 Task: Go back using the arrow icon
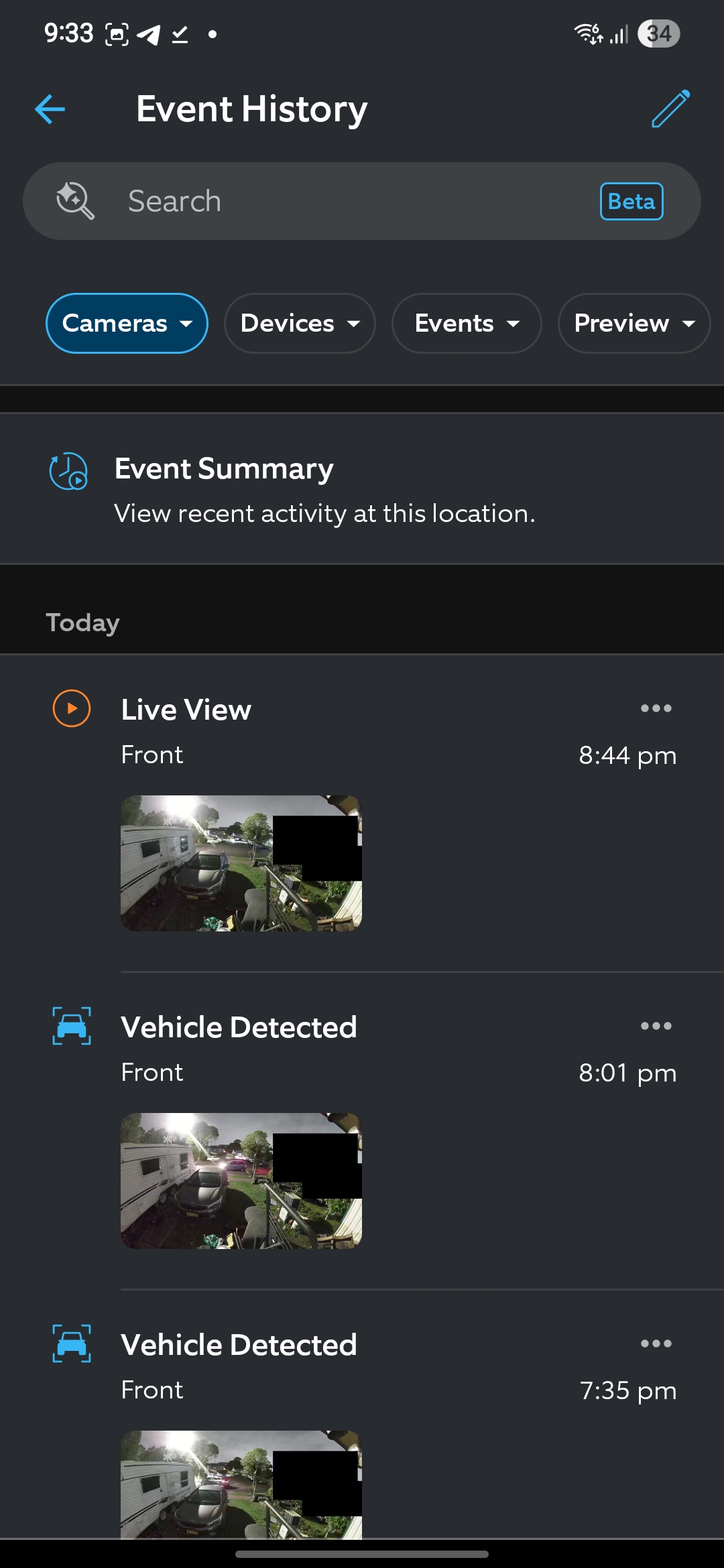[x=50, y=109]
